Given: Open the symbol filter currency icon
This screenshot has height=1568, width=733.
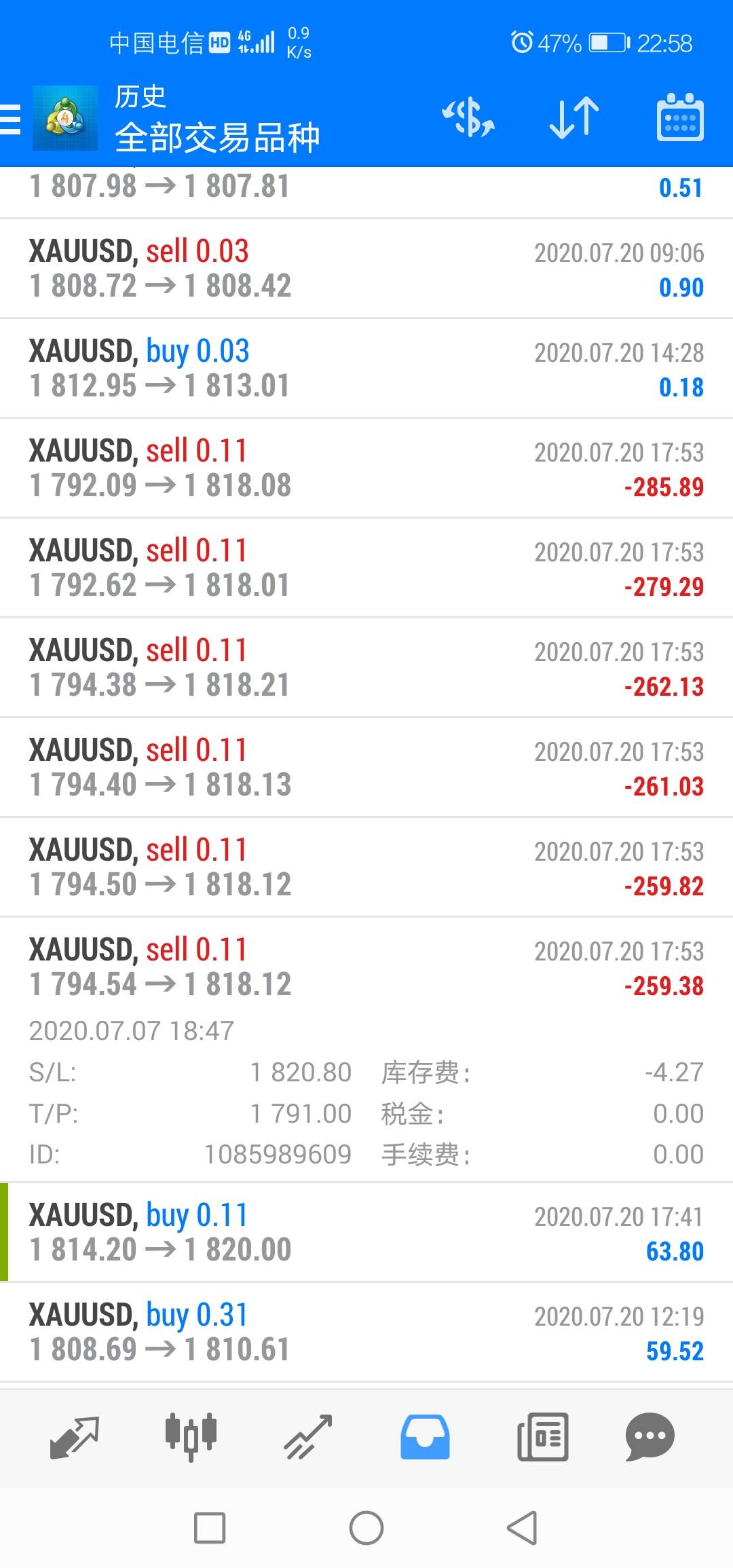Looking at the screenshot, I should 468,117.
